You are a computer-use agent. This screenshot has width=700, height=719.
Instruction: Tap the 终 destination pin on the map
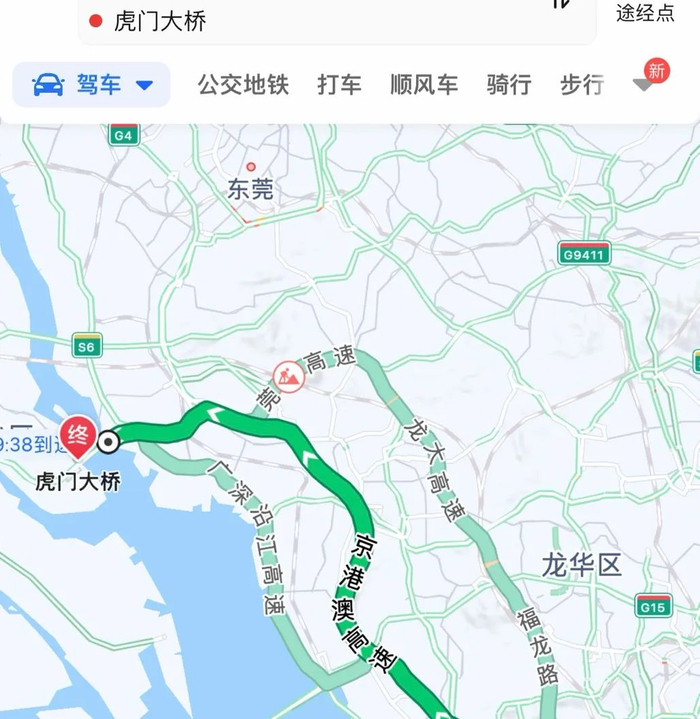[78, 437]
